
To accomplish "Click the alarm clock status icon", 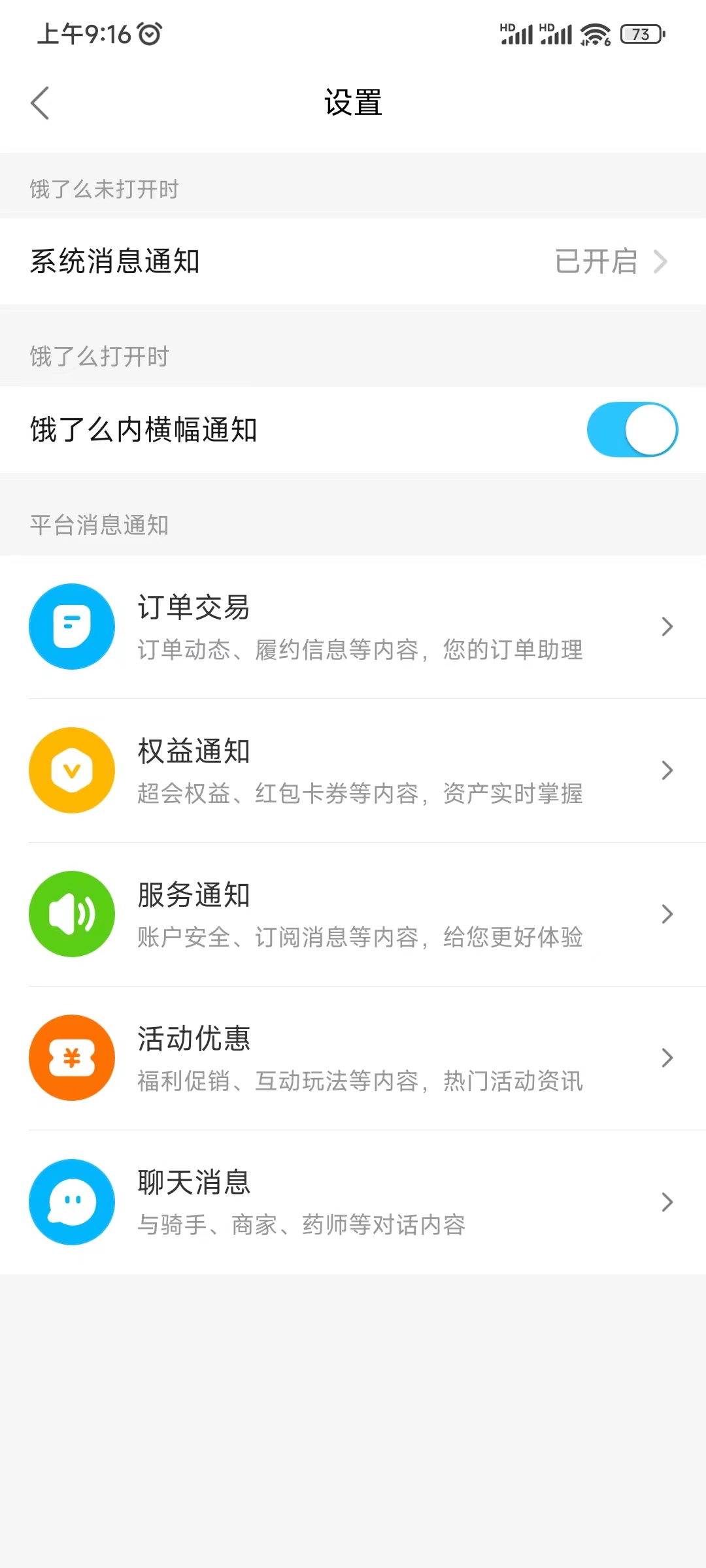I will click(149, 34).
